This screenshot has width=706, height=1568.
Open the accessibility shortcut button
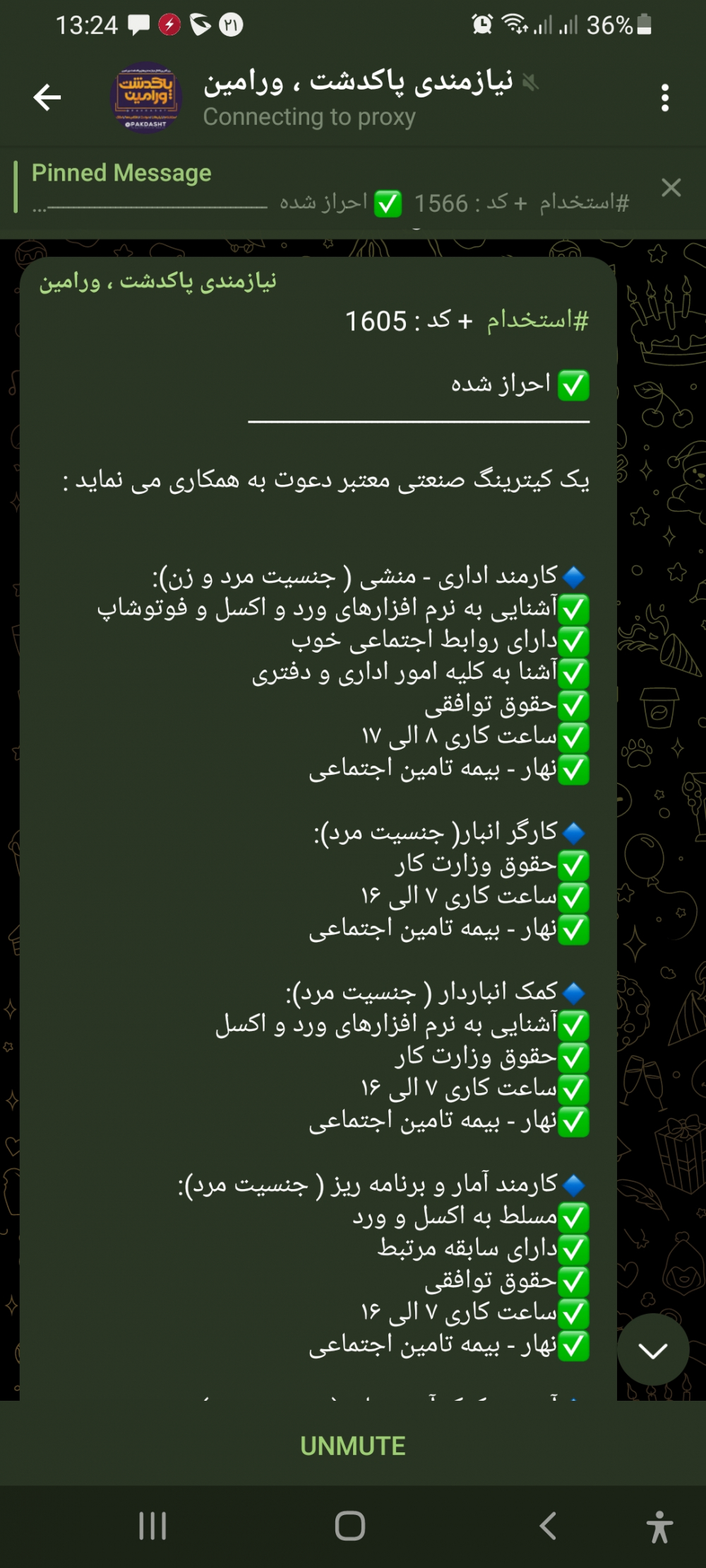click(659, 1526)
